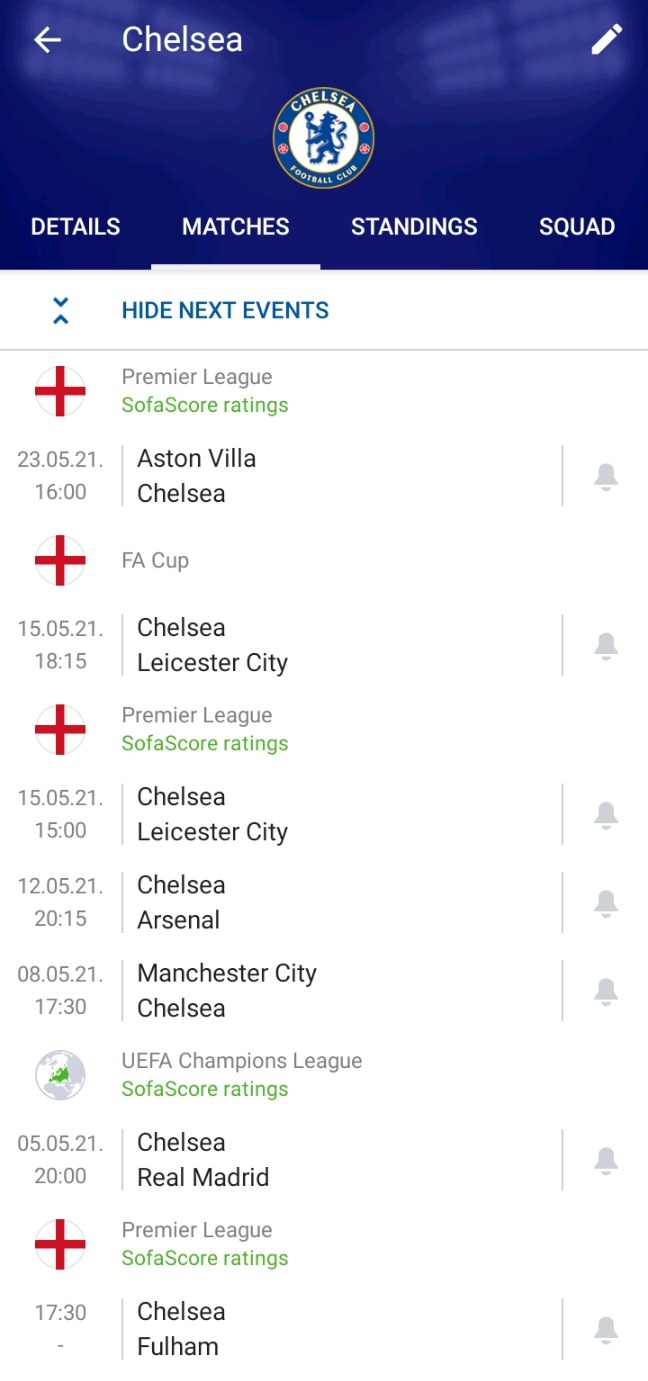Enable bell for Manchester City match
This screenshot has width=648, height=1381.
(606, 990)
